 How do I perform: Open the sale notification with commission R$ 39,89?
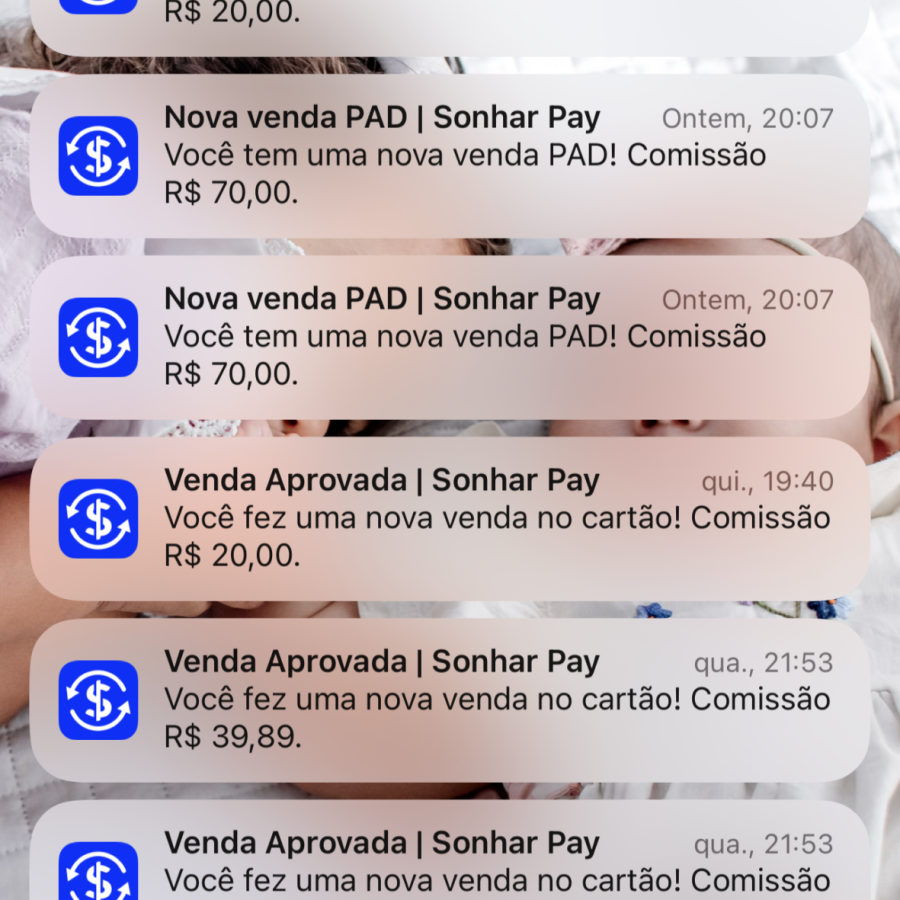coord(450,700)
